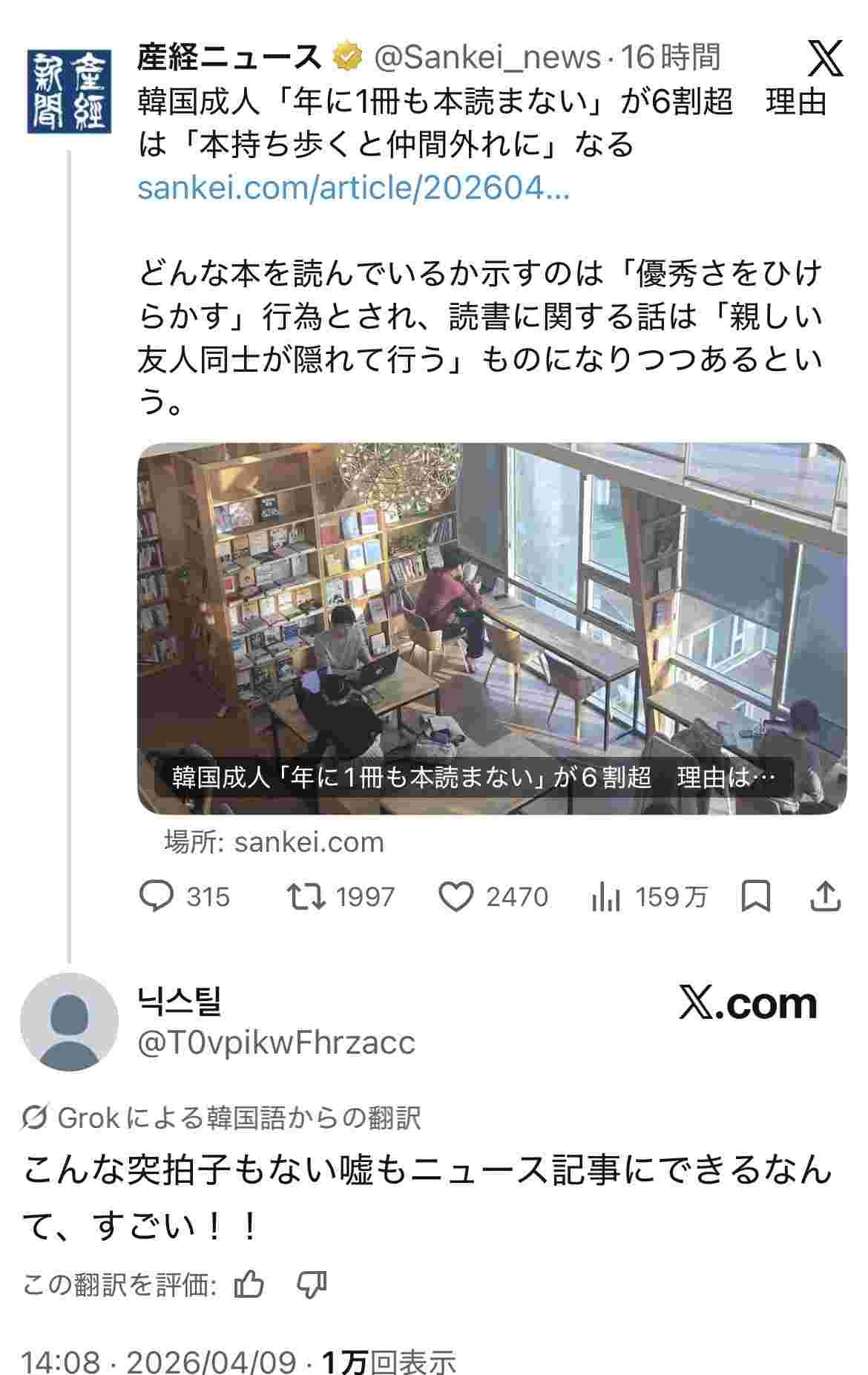Screen dimensions: 868x1375
Task: Open the 産経ニュース profile avatar
Action: (69, 91)
